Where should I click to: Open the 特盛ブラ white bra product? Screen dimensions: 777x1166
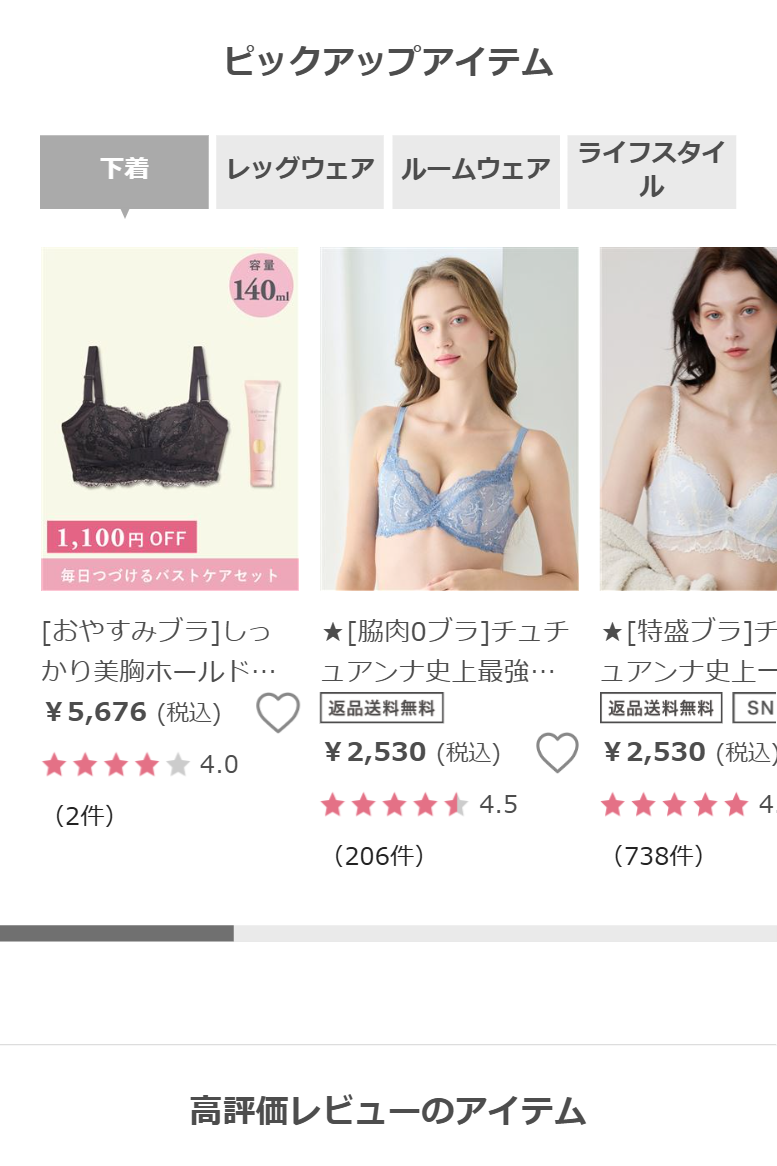pos(688,419)
